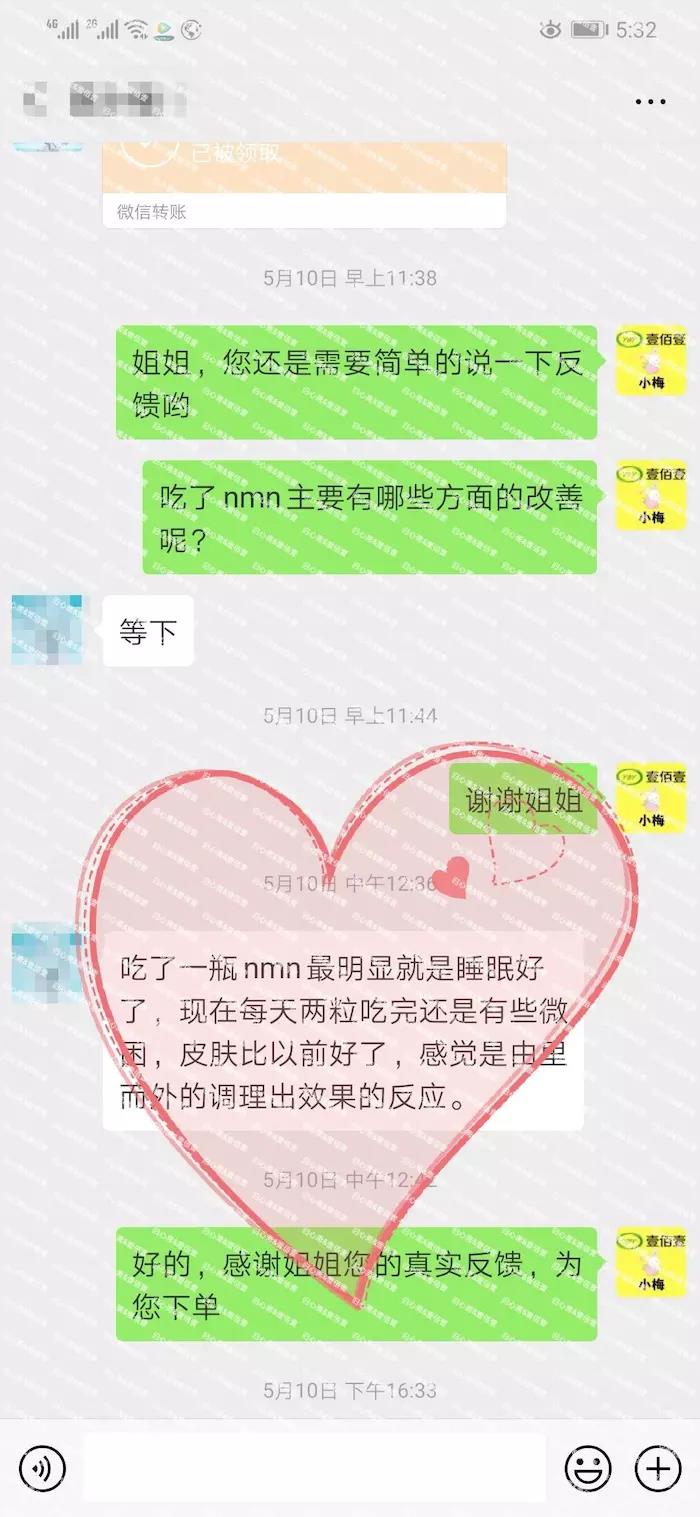Open the chat overflow menu
Image resolution: width=700 pixels, height=1517 pixels.
(x=650, y=102)
